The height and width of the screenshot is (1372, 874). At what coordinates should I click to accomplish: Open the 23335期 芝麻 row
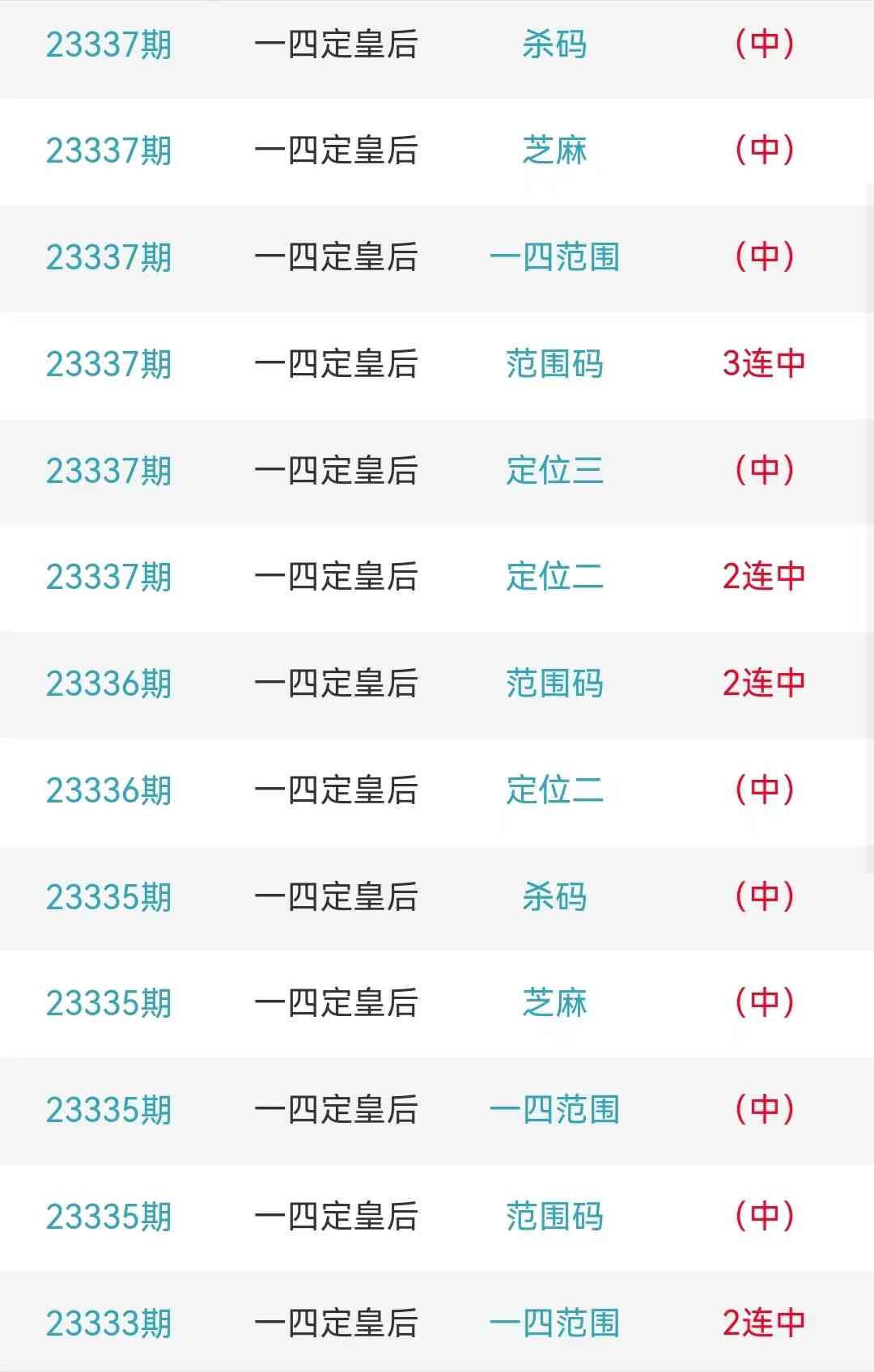(x=437, y=1003)
